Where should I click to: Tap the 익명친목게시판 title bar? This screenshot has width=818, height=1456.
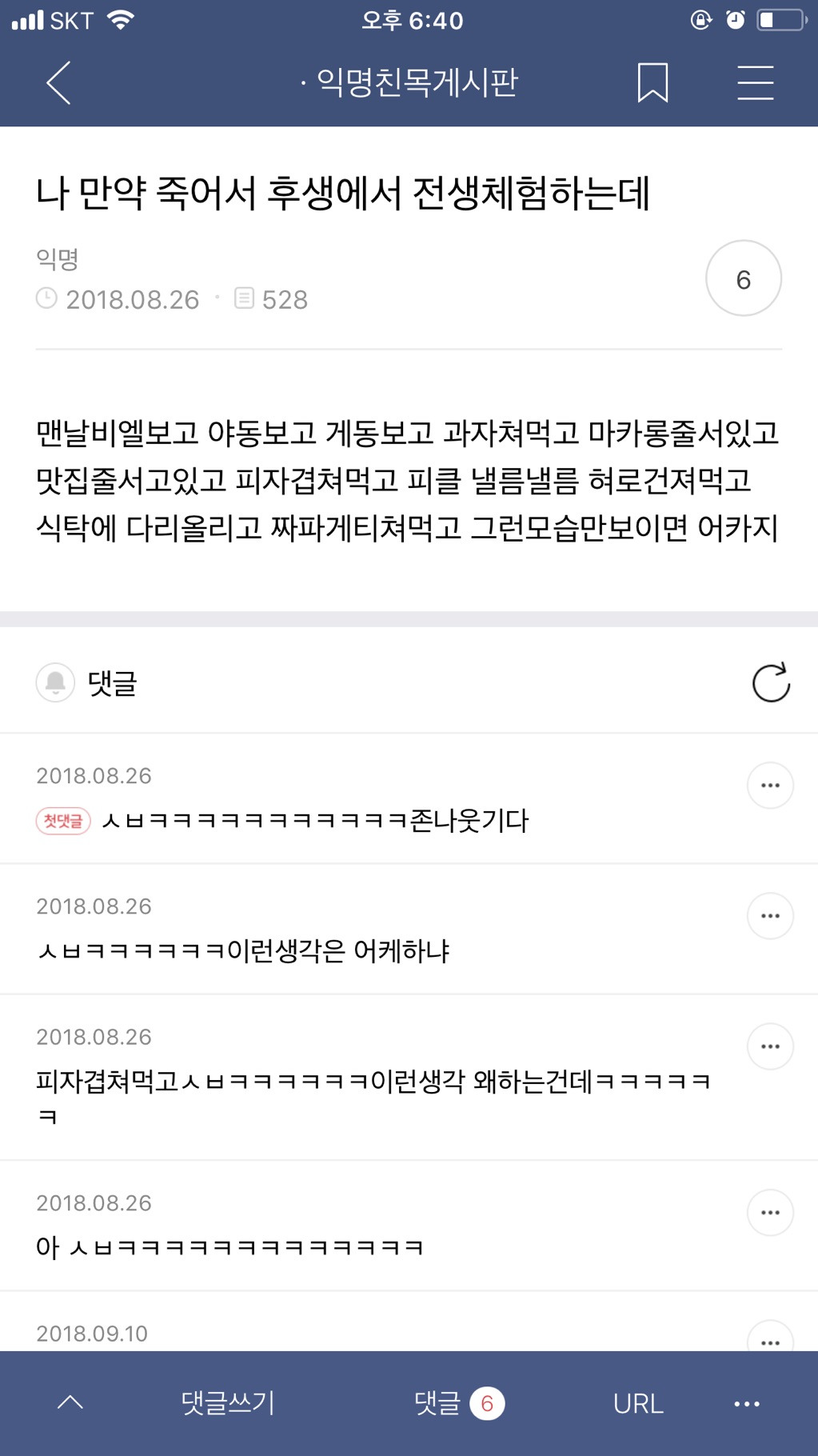pyautogui.click(x=409, y=82)
